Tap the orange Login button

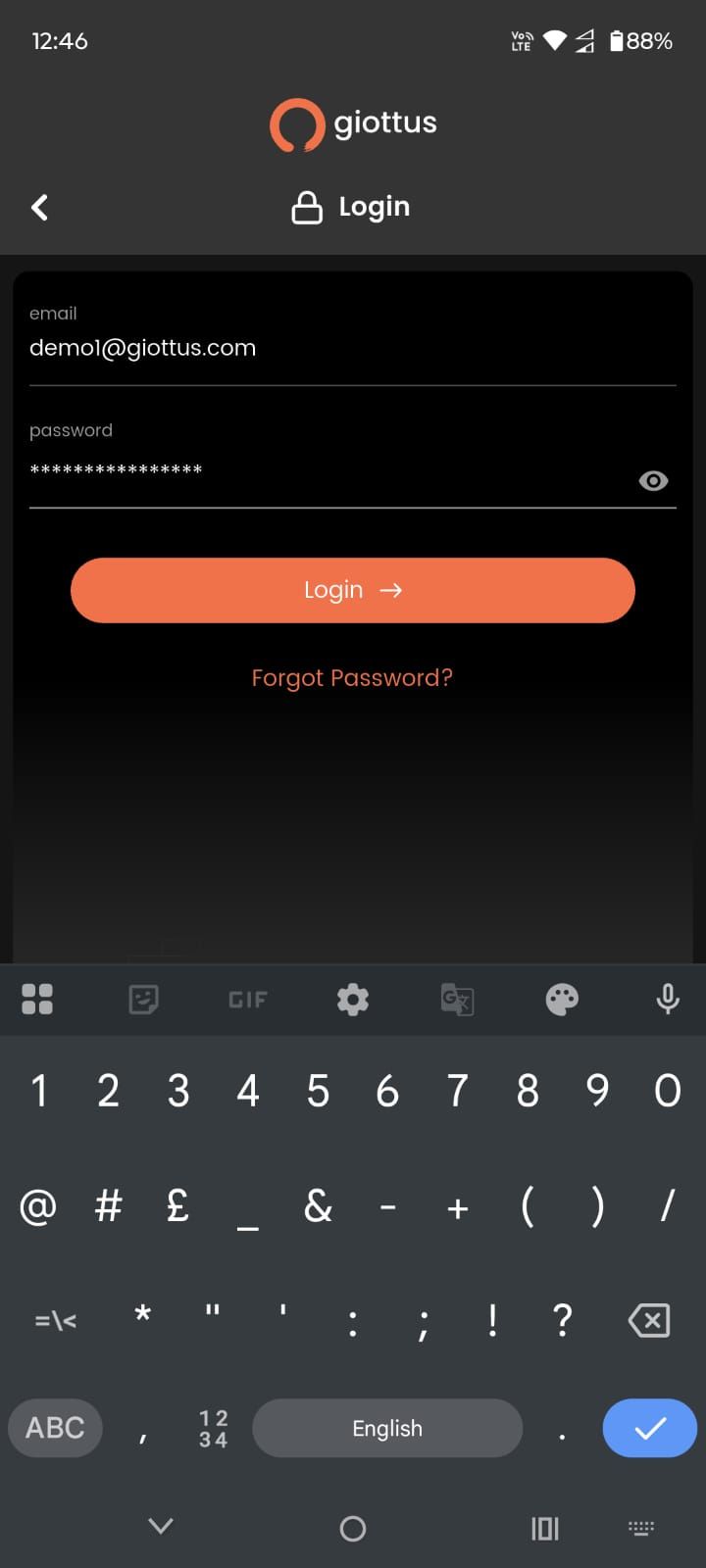[x=353, y=590]
